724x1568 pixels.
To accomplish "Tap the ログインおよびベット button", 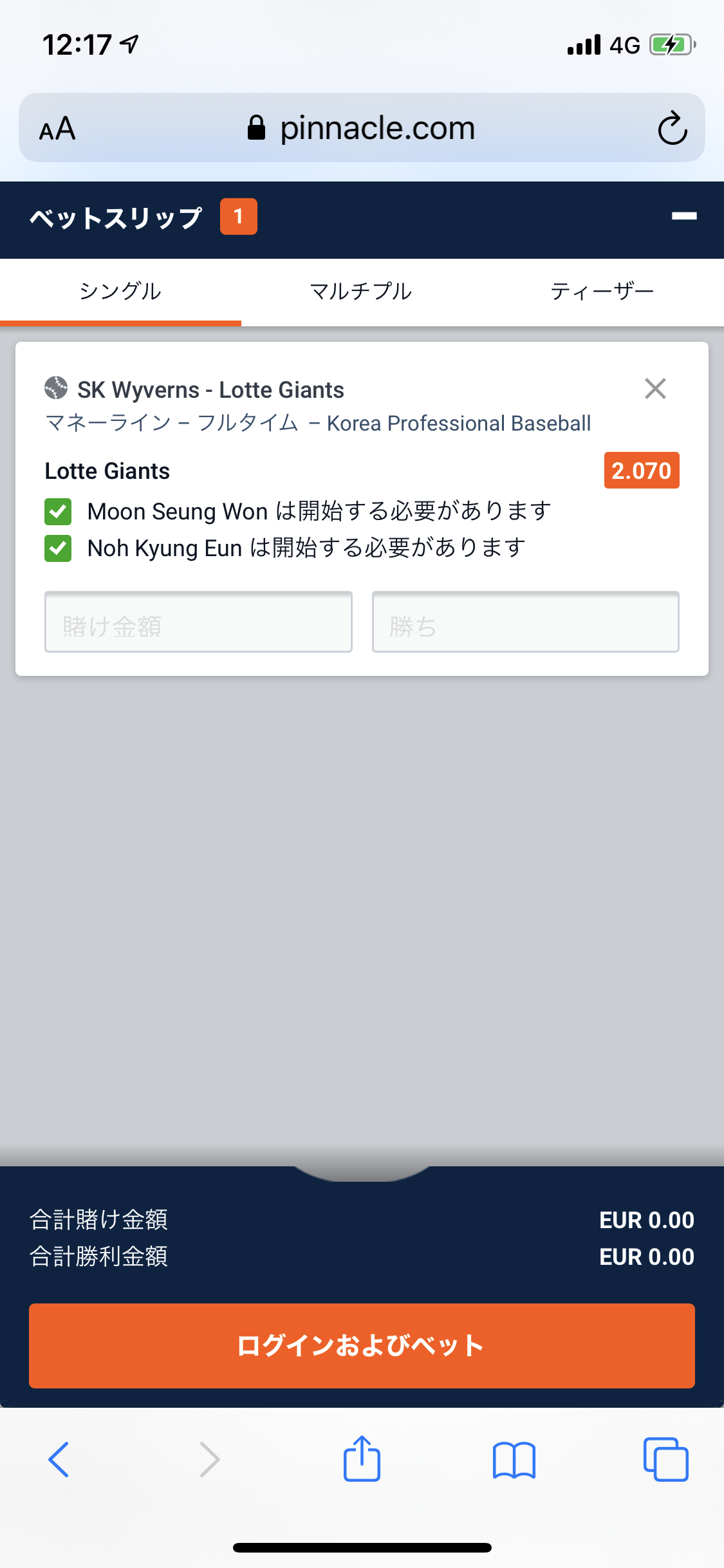I will (x=362, y=1346).
